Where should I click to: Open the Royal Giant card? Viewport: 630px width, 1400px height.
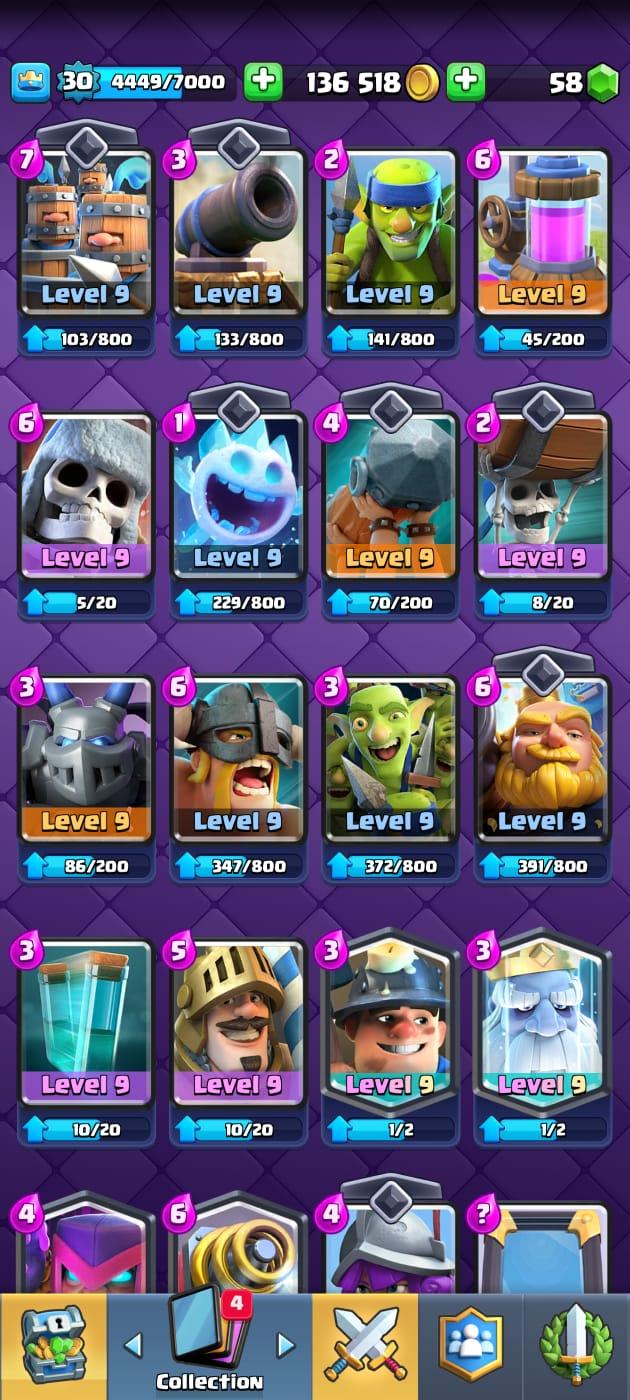click(543, 763)
